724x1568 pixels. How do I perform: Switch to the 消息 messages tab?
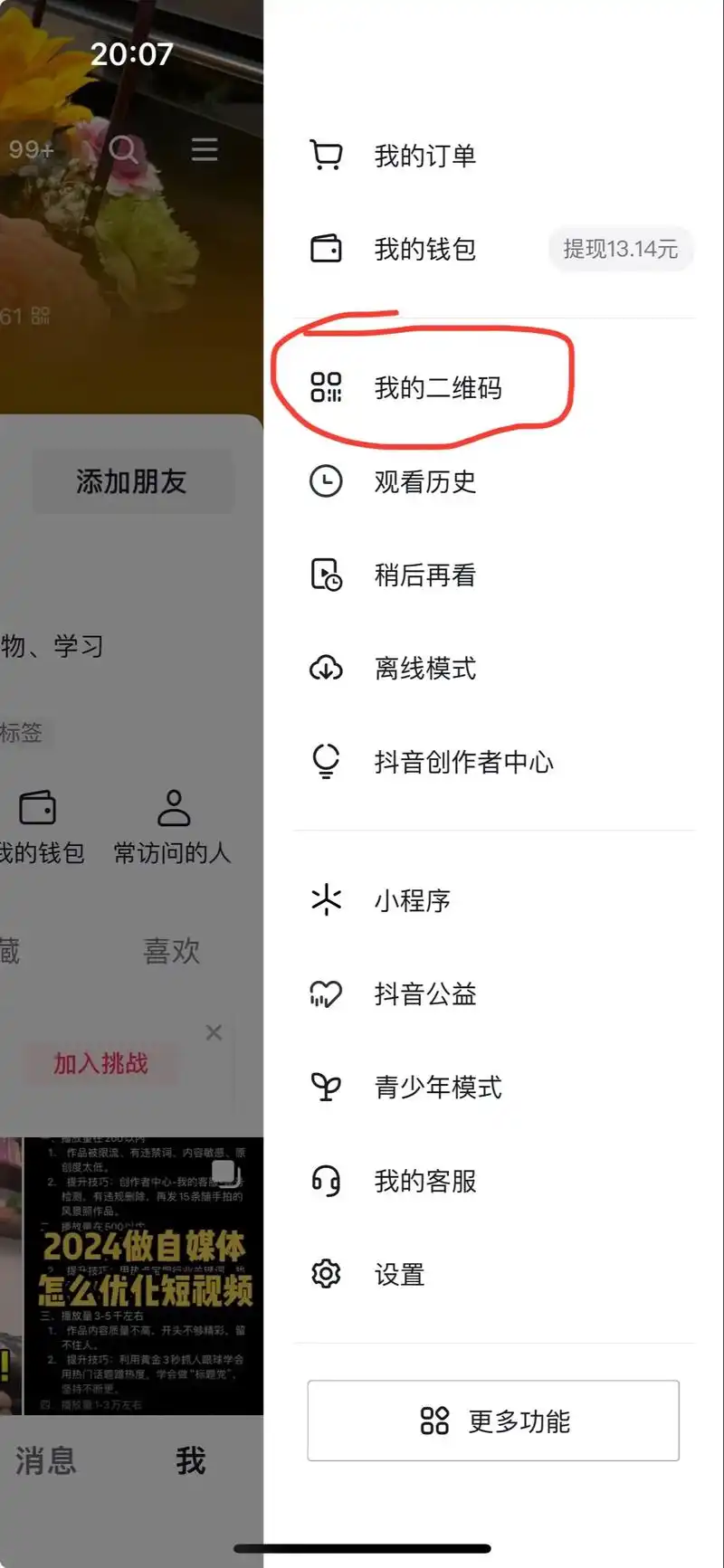tap(45, 1461)
